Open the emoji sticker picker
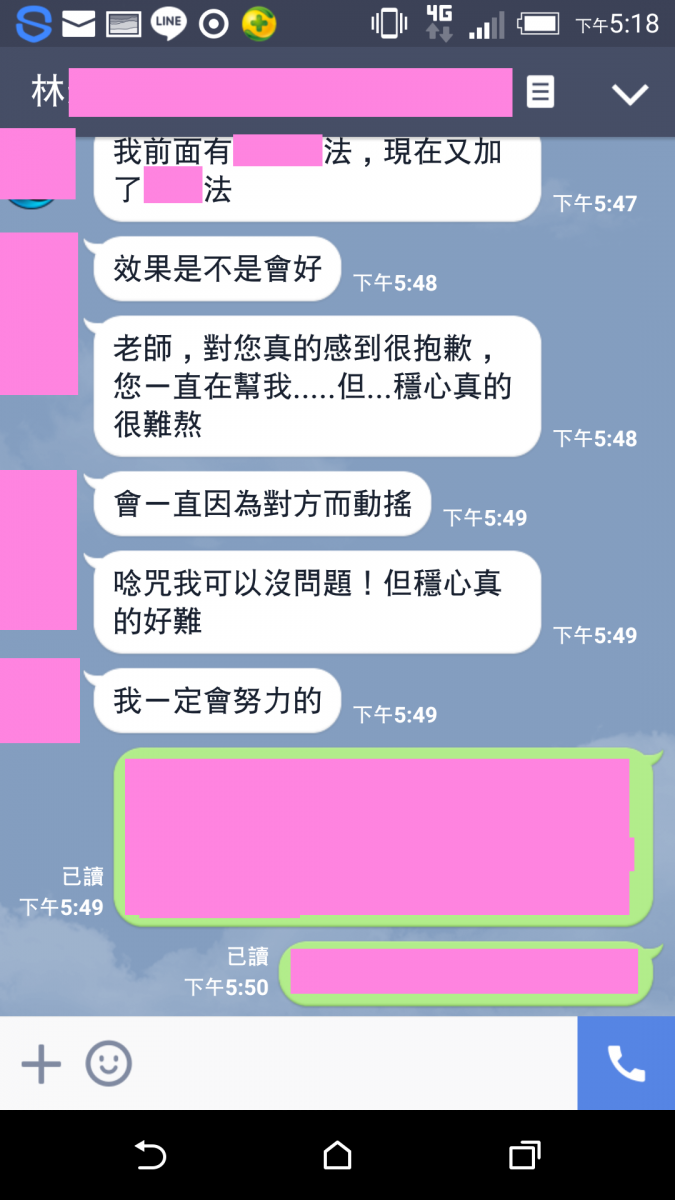 [x=108, y=1064]
